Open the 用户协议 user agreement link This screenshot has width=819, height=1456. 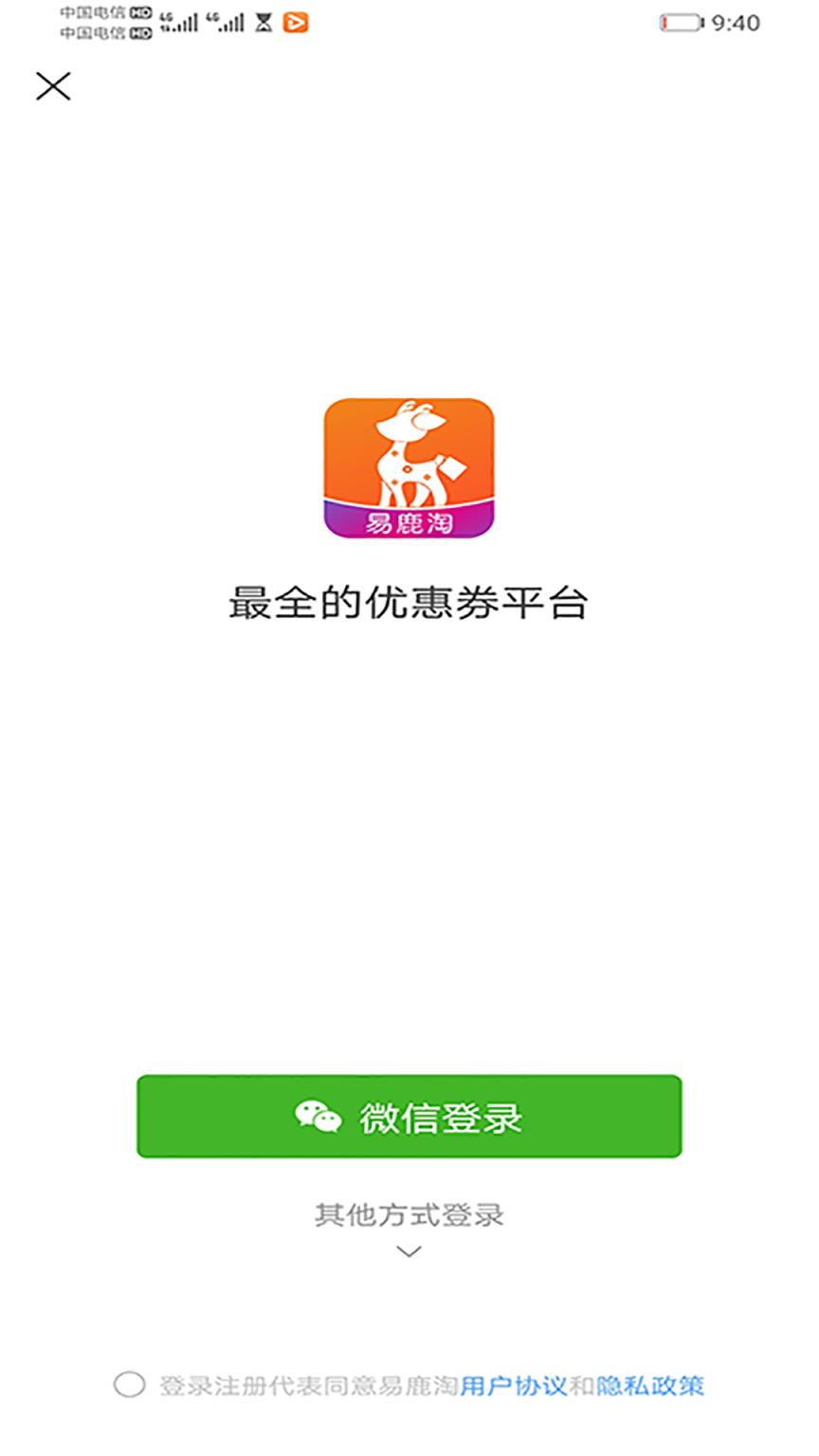coord(518,1386)
